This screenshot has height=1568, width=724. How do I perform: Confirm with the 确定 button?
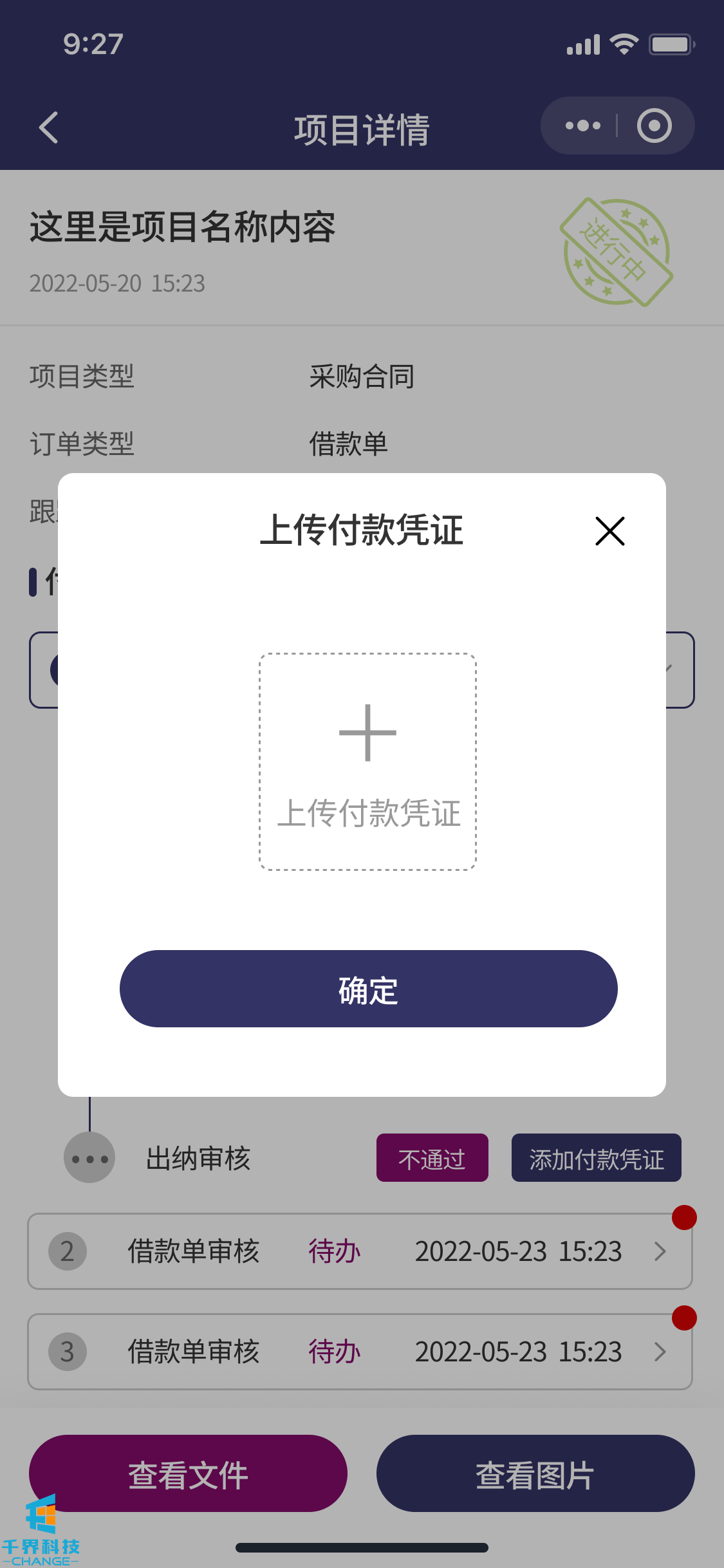pos(368,989)
